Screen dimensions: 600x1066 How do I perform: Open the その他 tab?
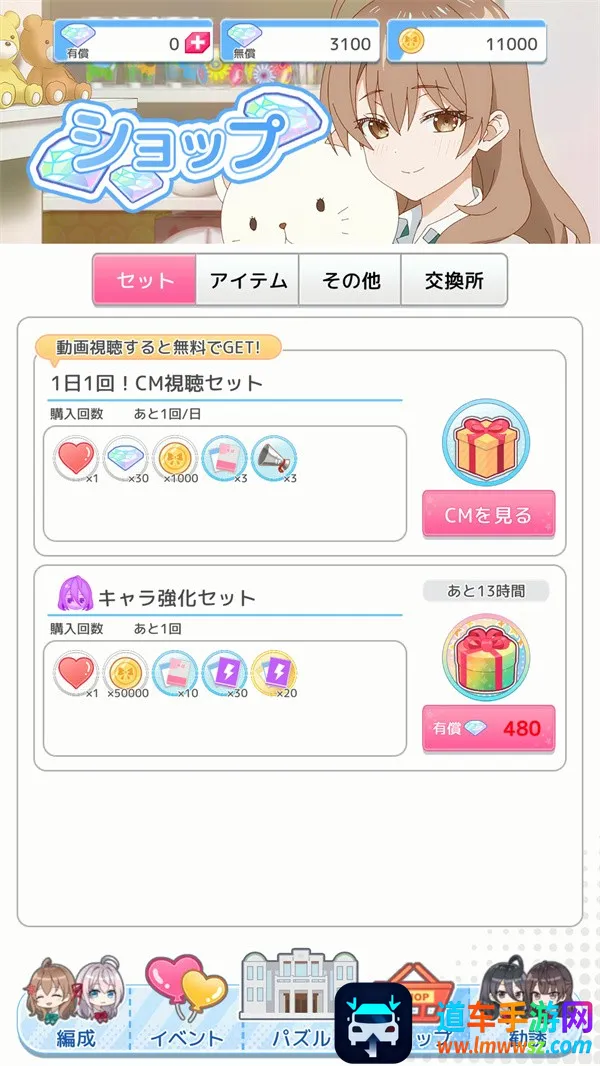coord(351,280)
